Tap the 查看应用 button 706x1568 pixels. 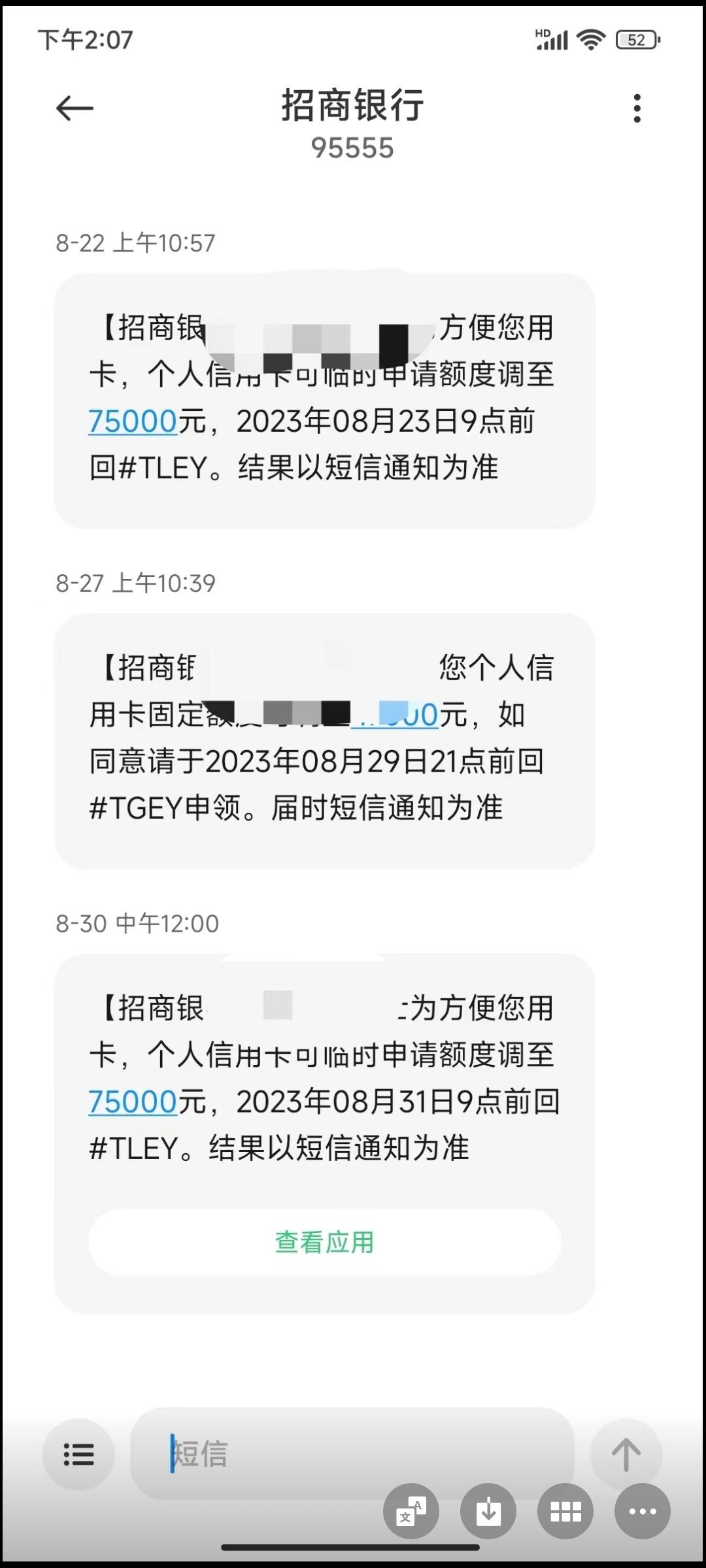click(325, 1242)
